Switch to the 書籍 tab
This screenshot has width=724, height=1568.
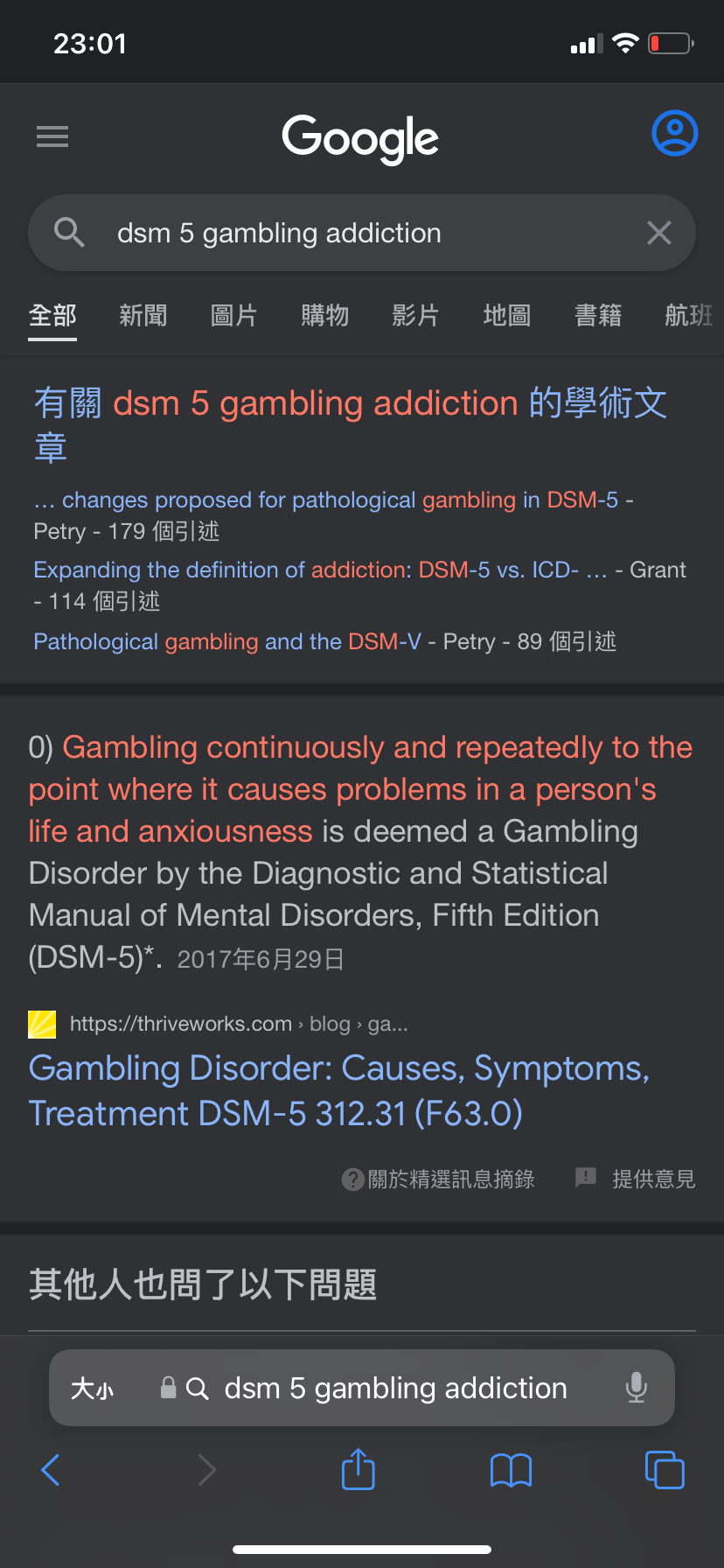tap(598, 315)
